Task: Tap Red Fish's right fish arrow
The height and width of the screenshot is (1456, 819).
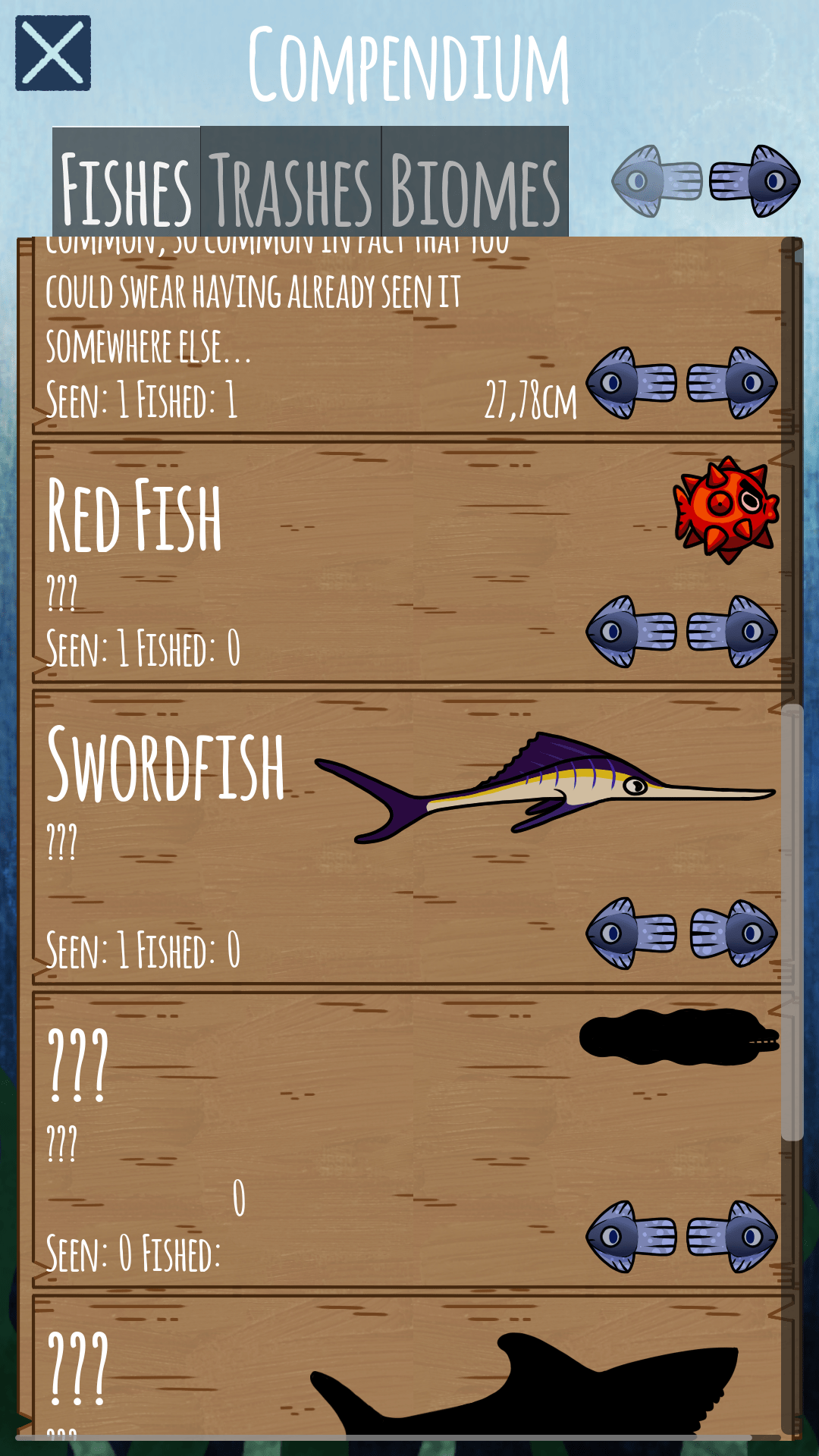Action: click(x=733, y=632)
